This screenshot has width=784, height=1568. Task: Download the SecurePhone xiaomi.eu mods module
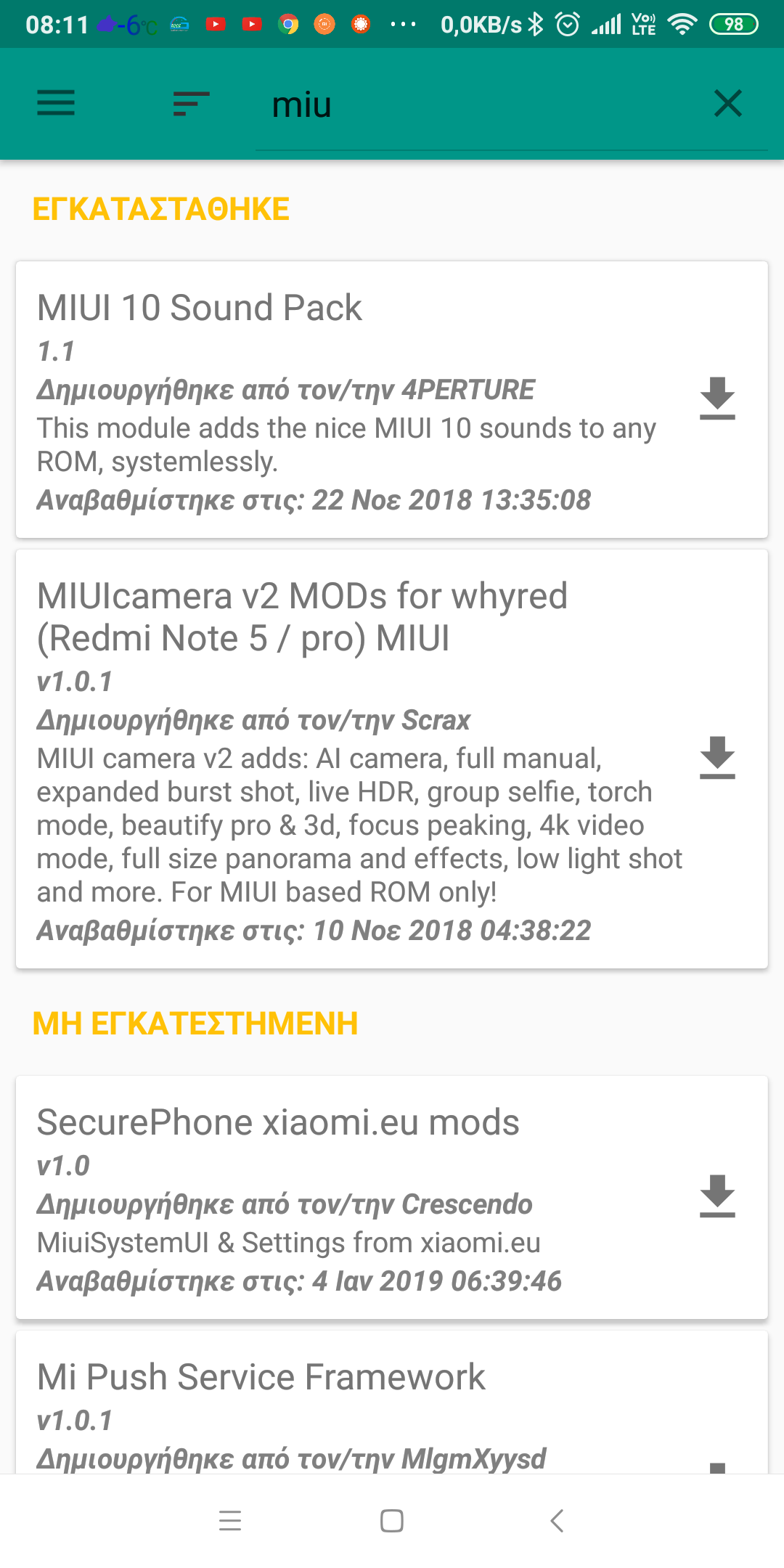coord(717,1196)
